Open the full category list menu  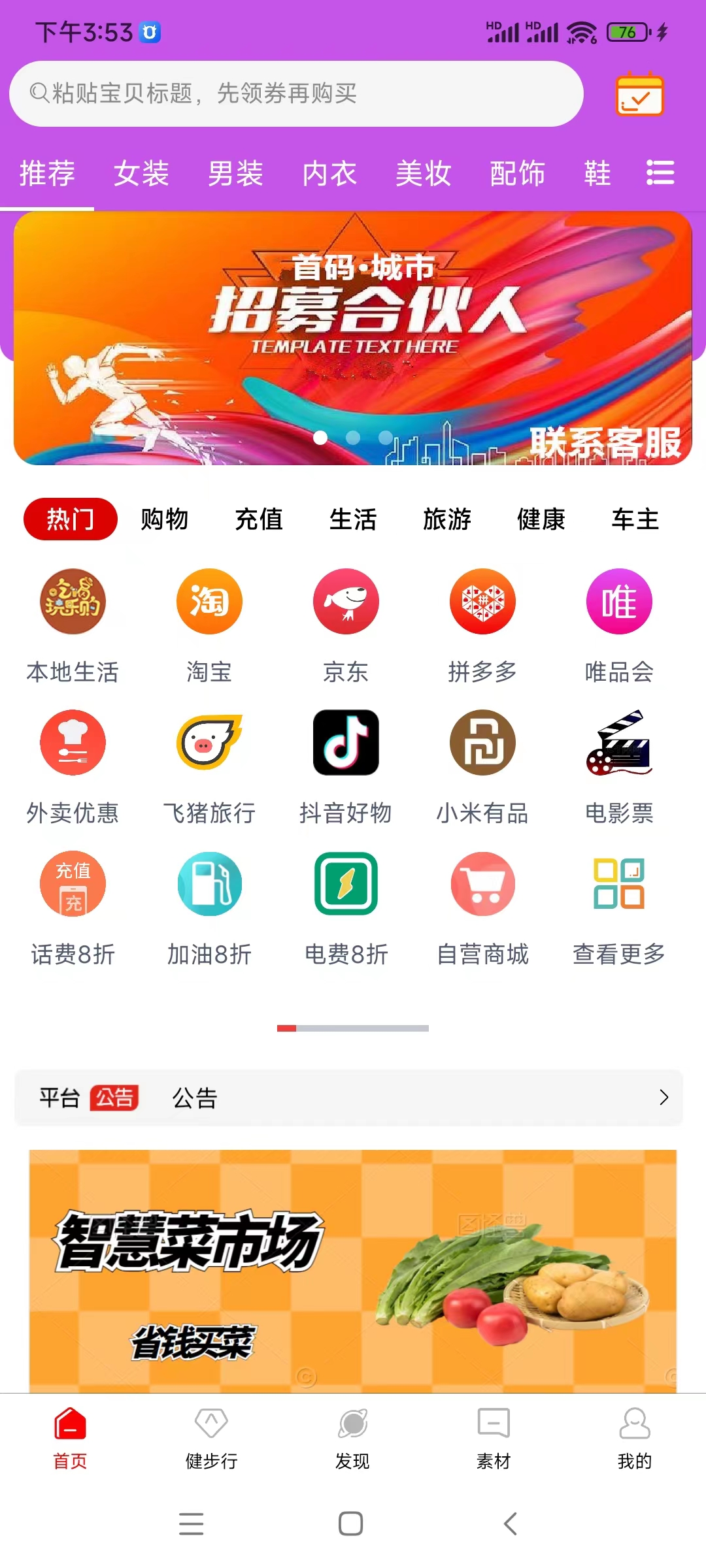(x=660, y=173)
